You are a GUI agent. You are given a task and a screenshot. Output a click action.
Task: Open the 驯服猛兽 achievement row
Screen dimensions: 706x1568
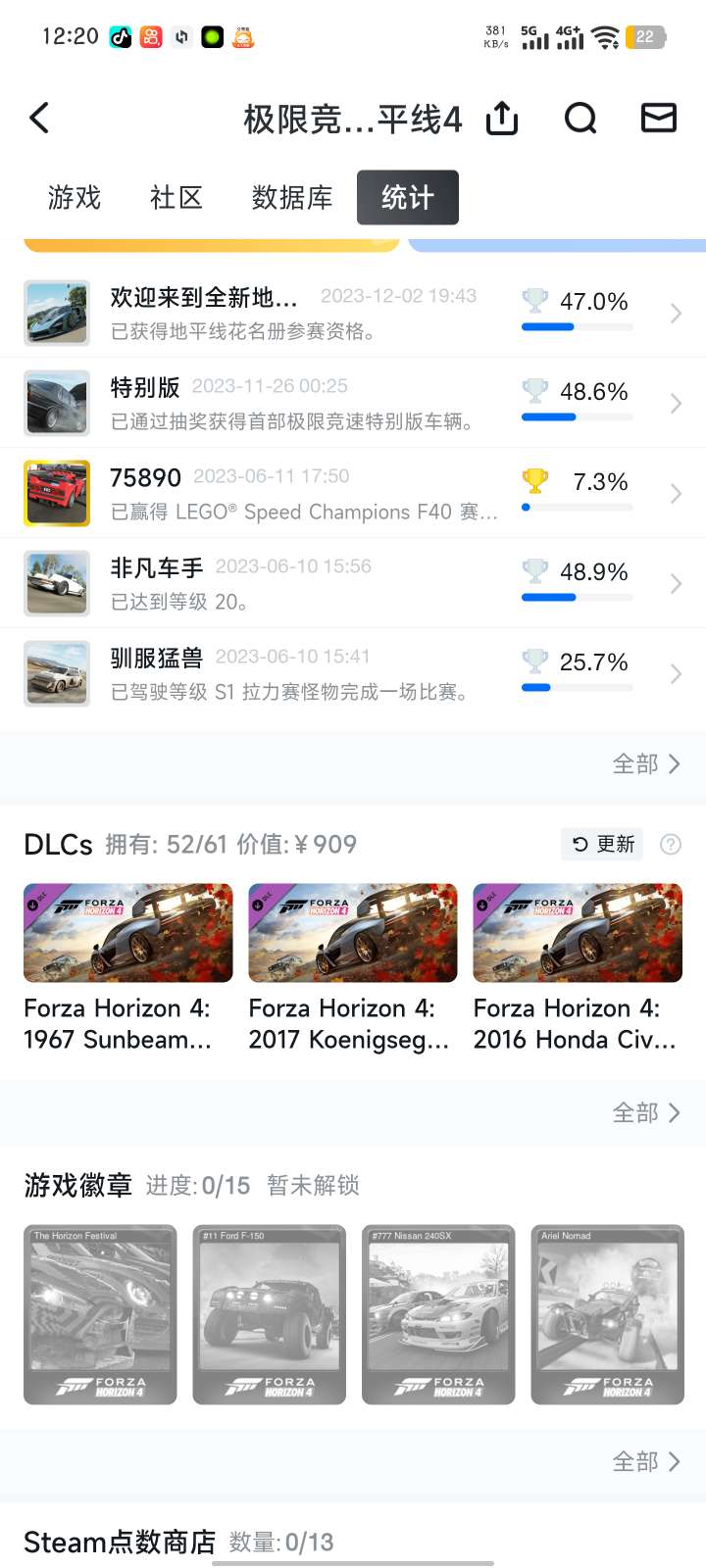353,673
